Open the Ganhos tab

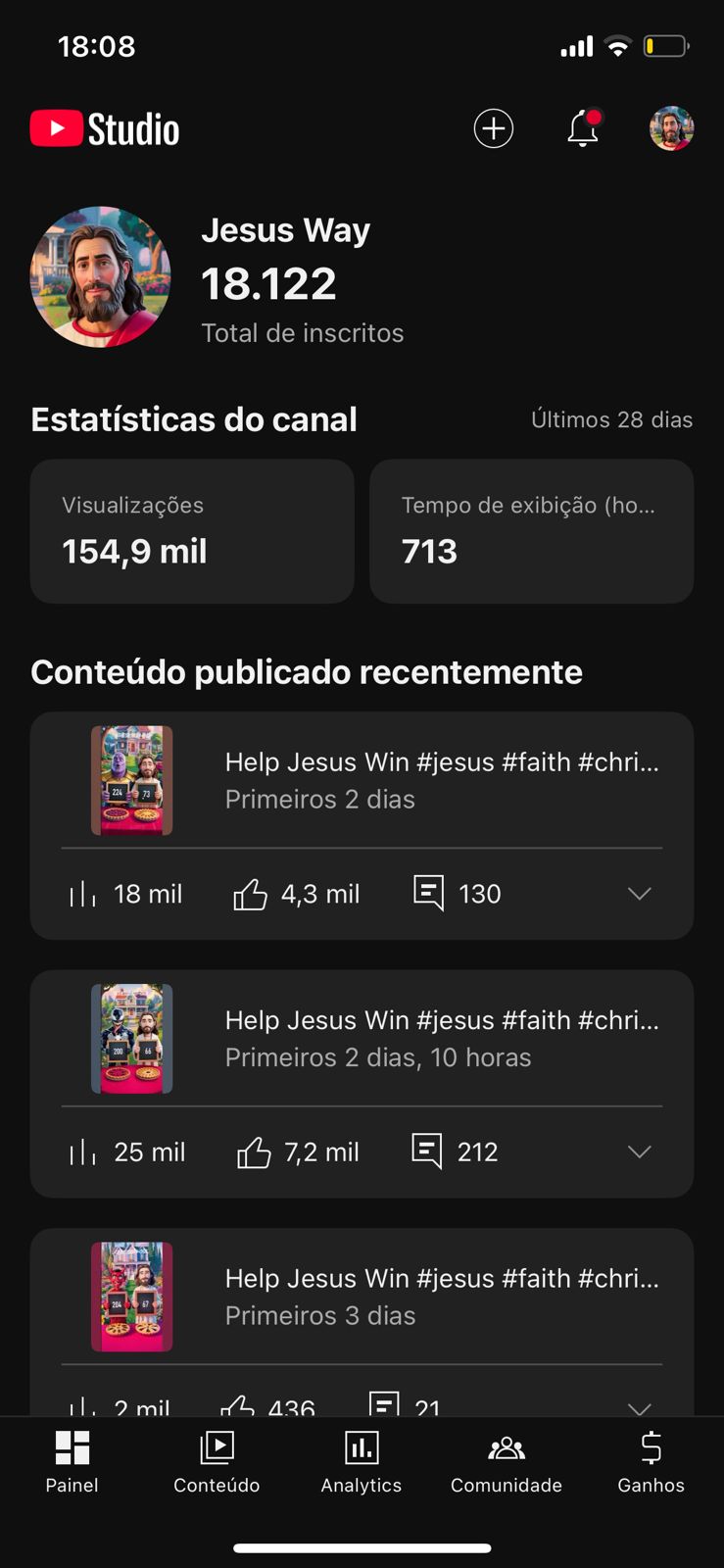tap(651, 1461)
